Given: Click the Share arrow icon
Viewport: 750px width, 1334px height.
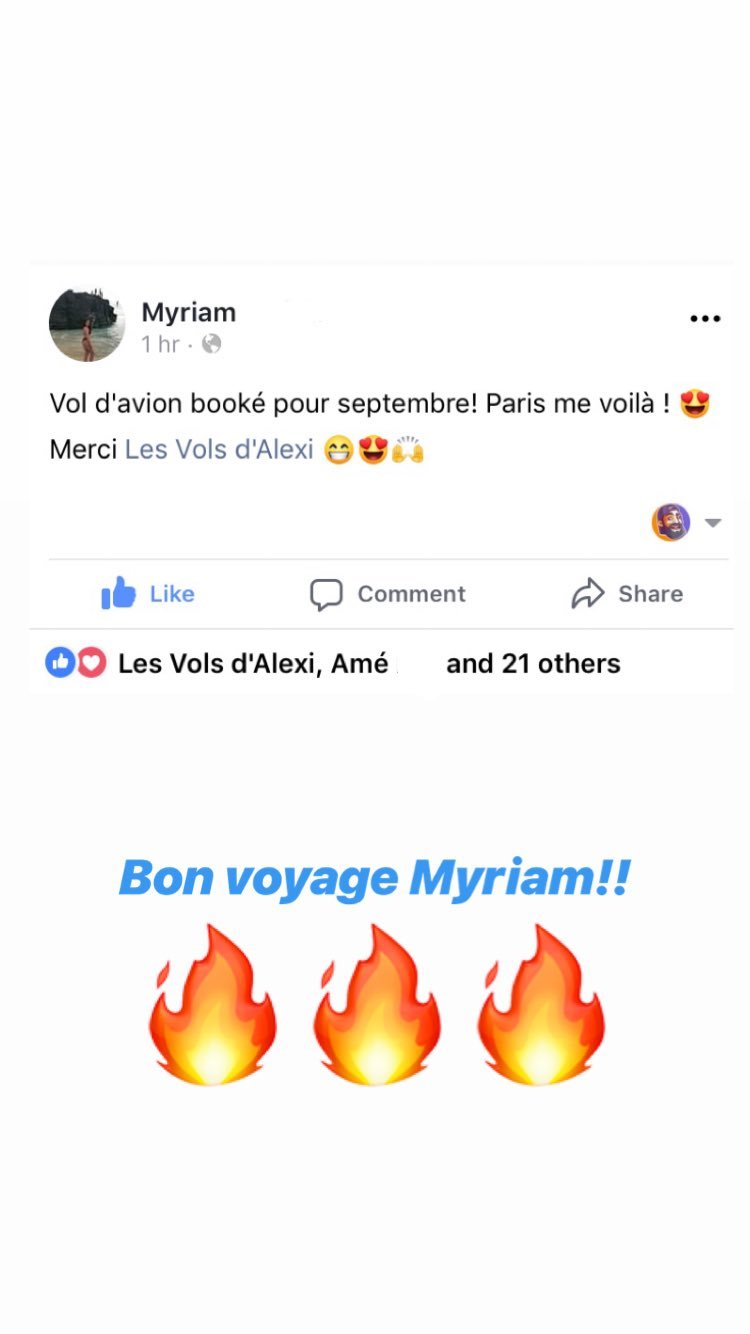Looking at the screenshot, I should click(x=588, y=590).
